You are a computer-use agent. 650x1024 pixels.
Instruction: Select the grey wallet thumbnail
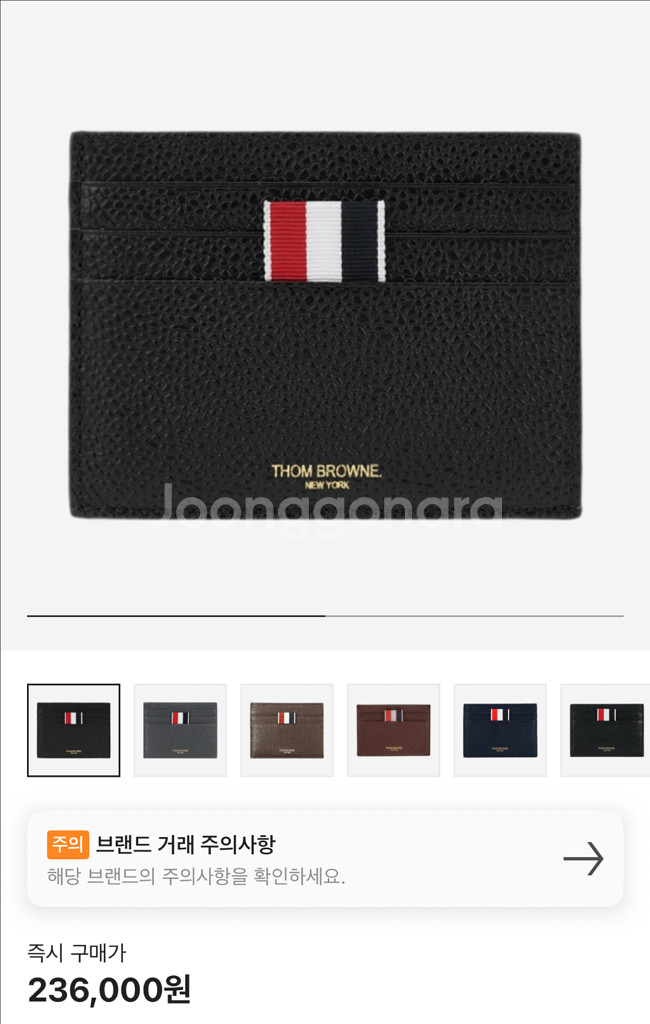tap(180, 730)
